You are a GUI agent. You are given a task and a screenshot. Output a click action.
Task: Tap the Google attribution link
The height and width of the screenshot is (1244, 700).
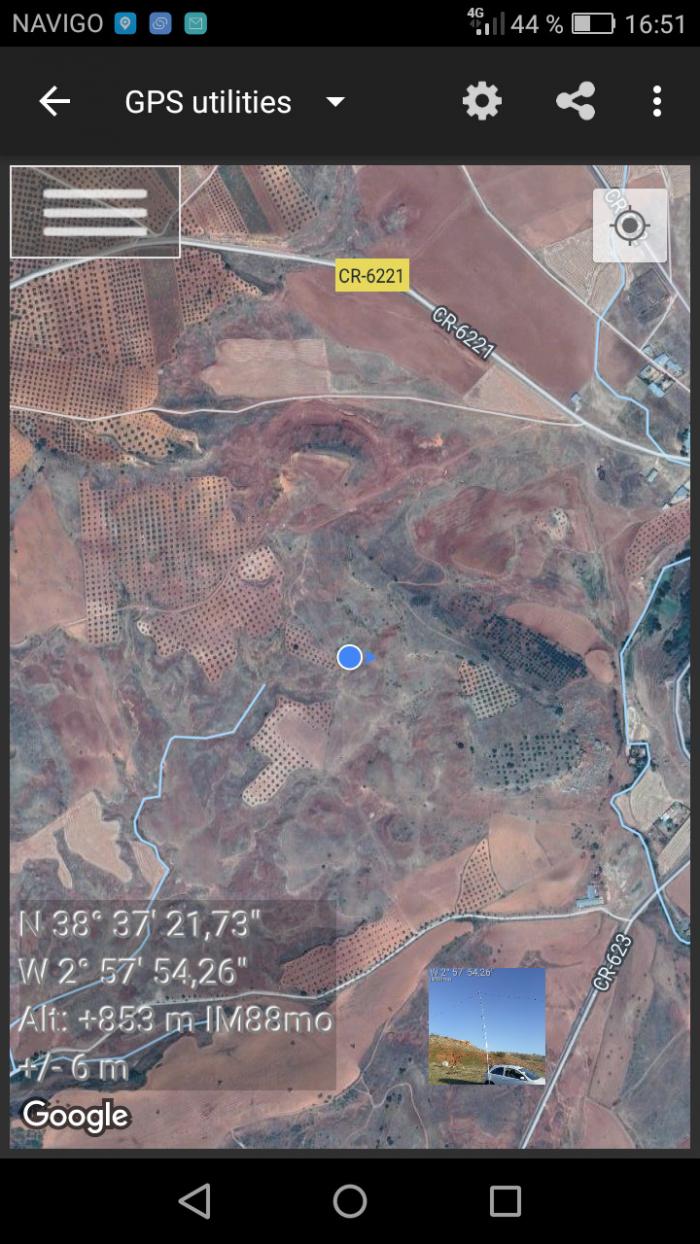coord(76,1116)
